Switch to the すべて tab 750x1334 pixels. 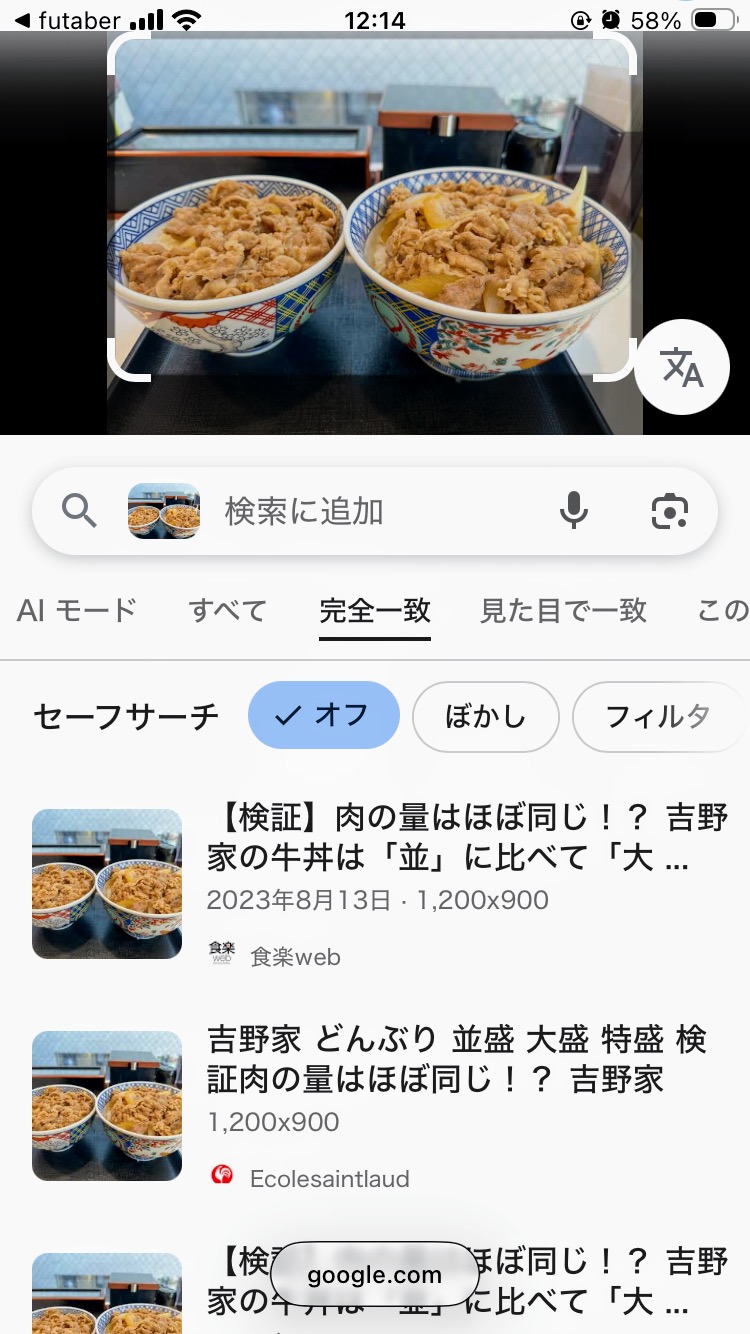[228, 610]
